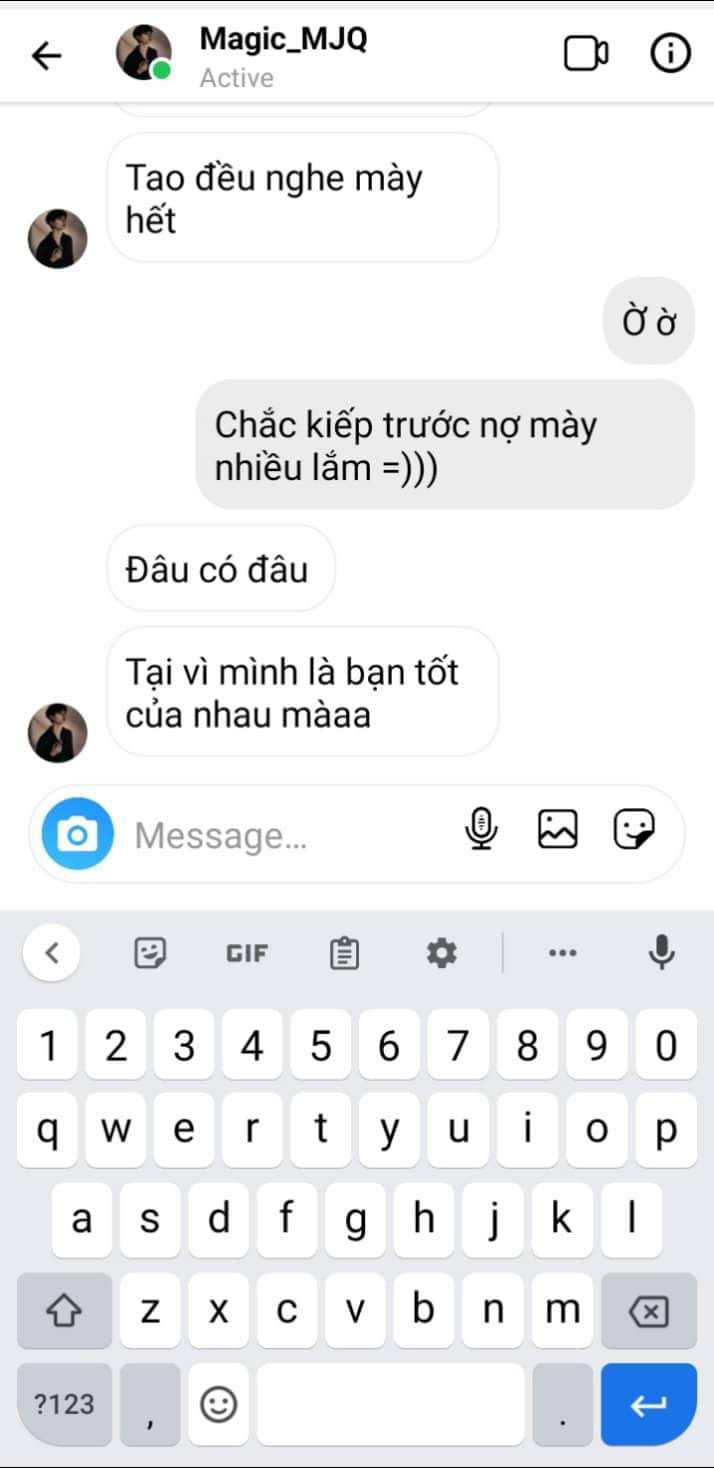Open the sticker picker in message bar

tap(634, 829)
